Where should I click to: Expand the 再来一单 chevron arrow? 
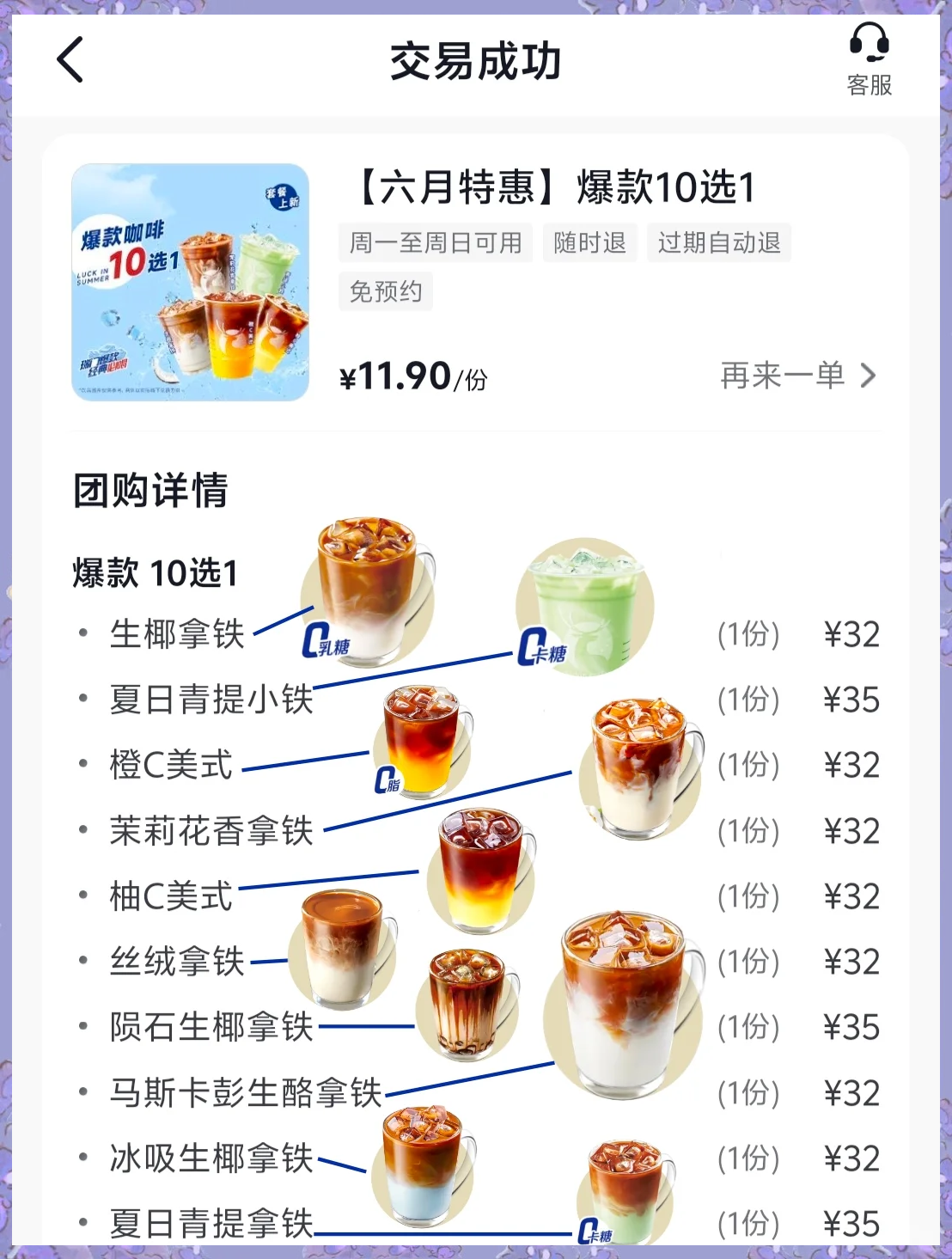pos(870,376)
